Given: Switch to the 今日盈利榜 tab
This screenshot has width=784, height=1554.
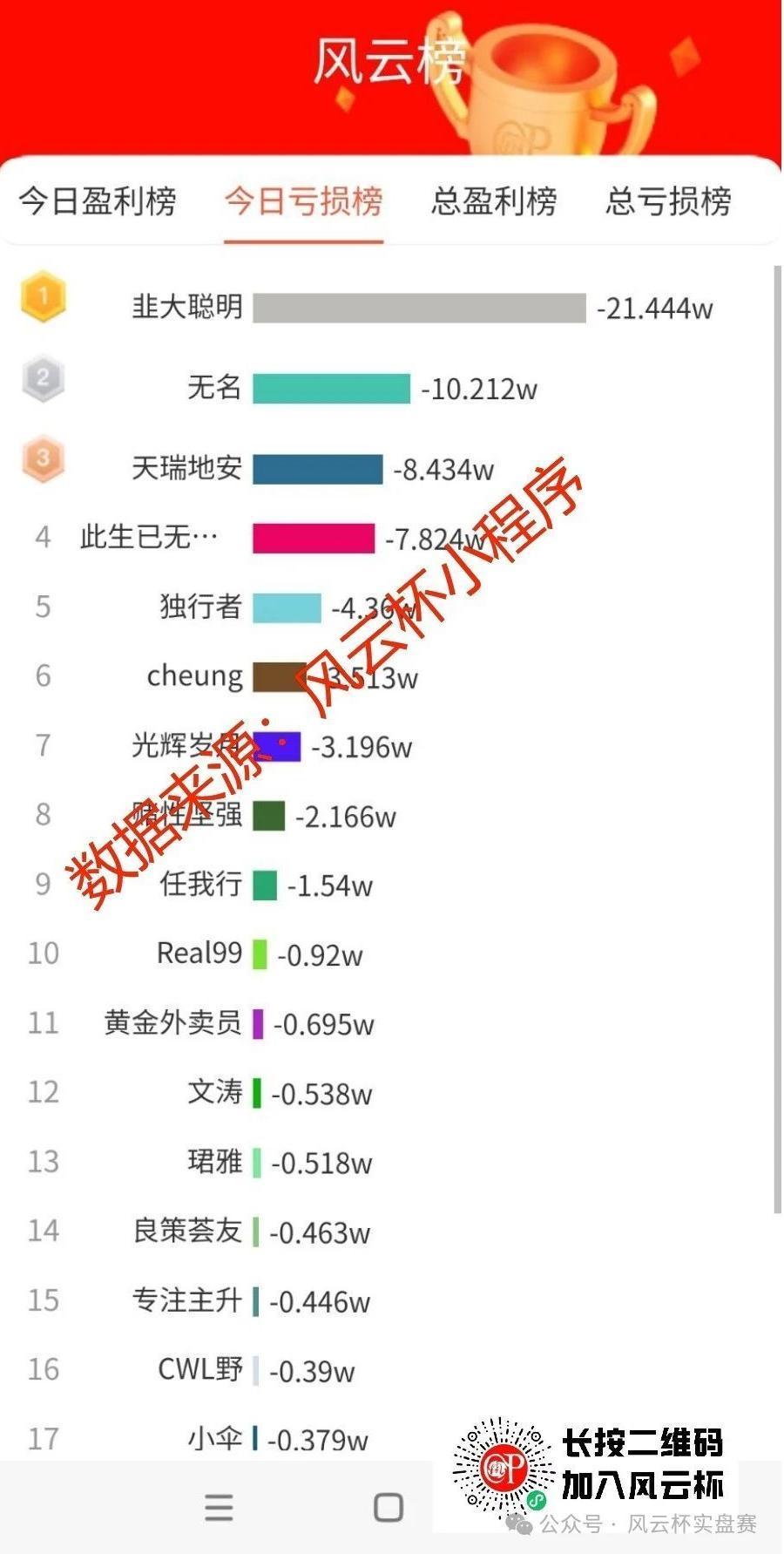Looking at the screenshot, I should pyautogui.click(x=98, y=201).
